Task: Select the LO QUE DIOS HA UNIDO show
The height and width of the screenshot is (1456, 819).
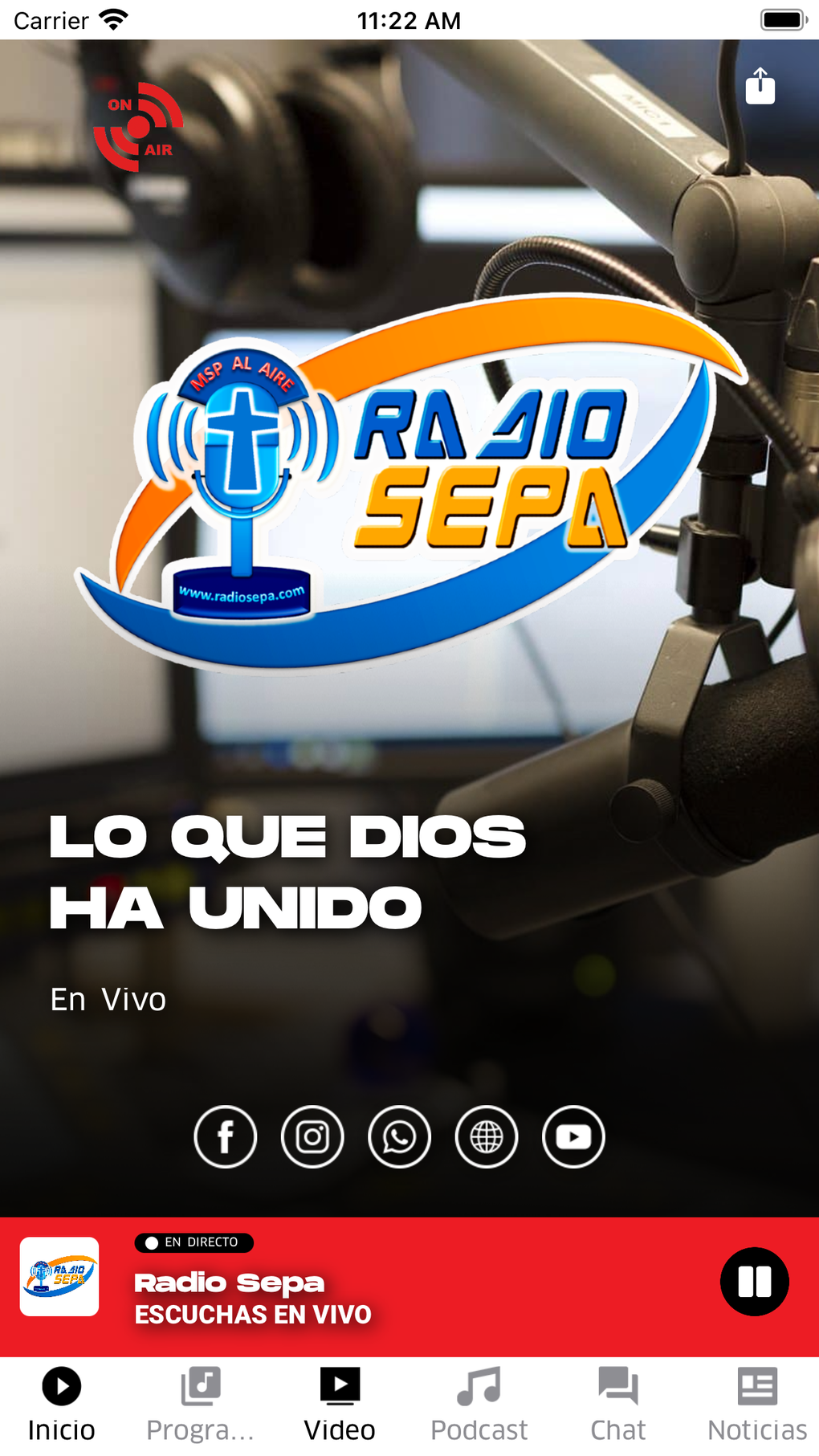Action: tap(287, 871)
